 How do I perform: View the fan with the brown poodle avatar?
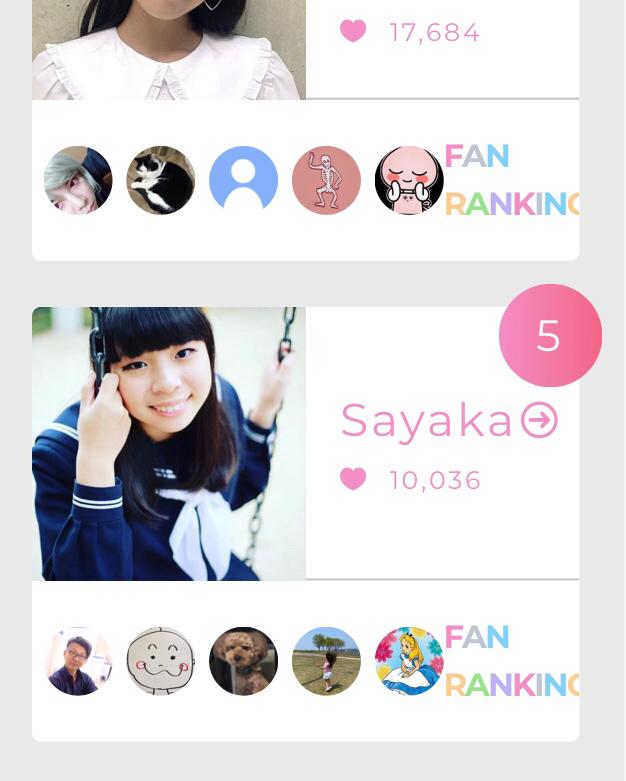coord(244,661)
